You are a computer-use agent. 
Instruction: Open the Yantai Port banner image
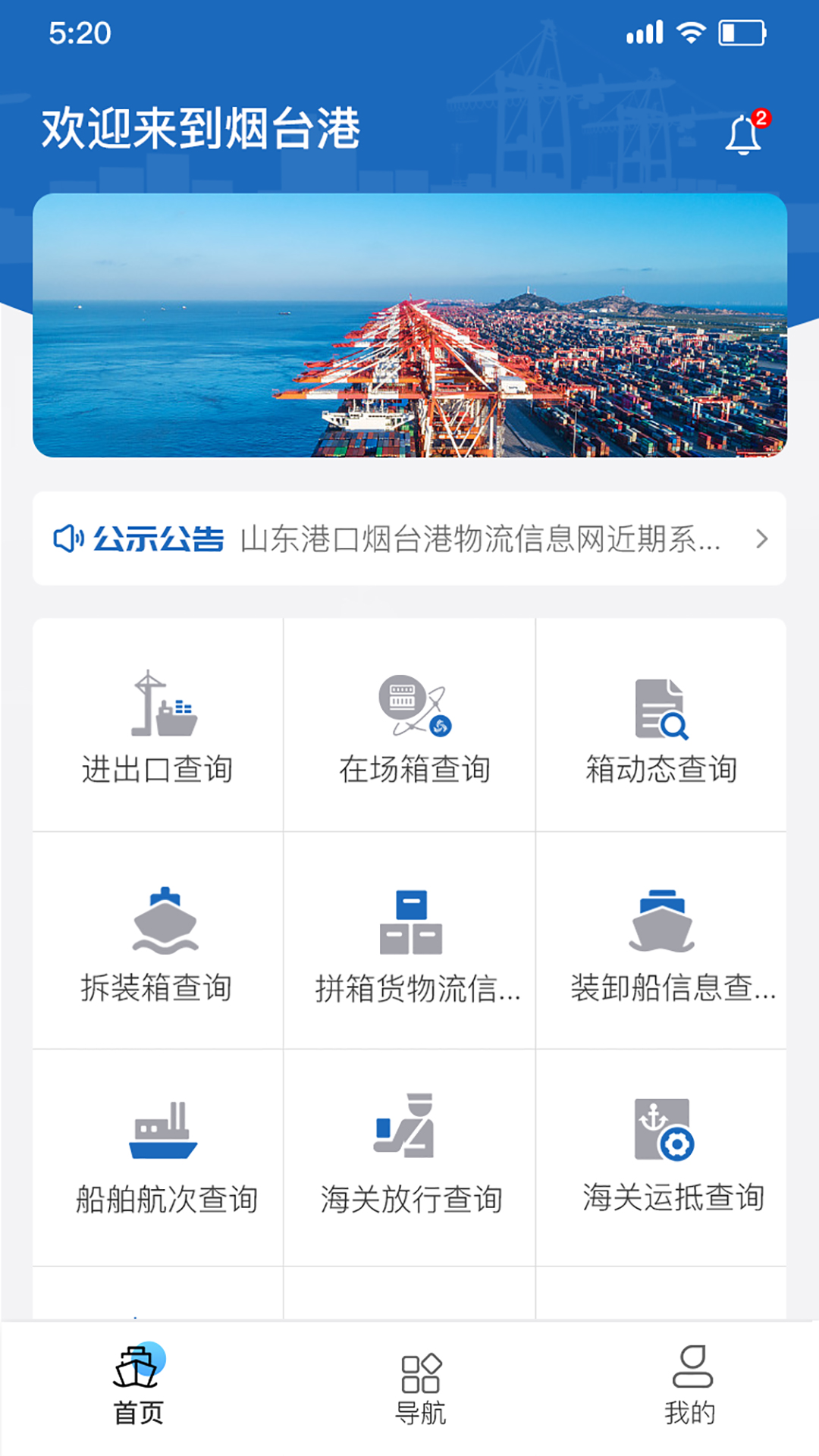point(409,325)
